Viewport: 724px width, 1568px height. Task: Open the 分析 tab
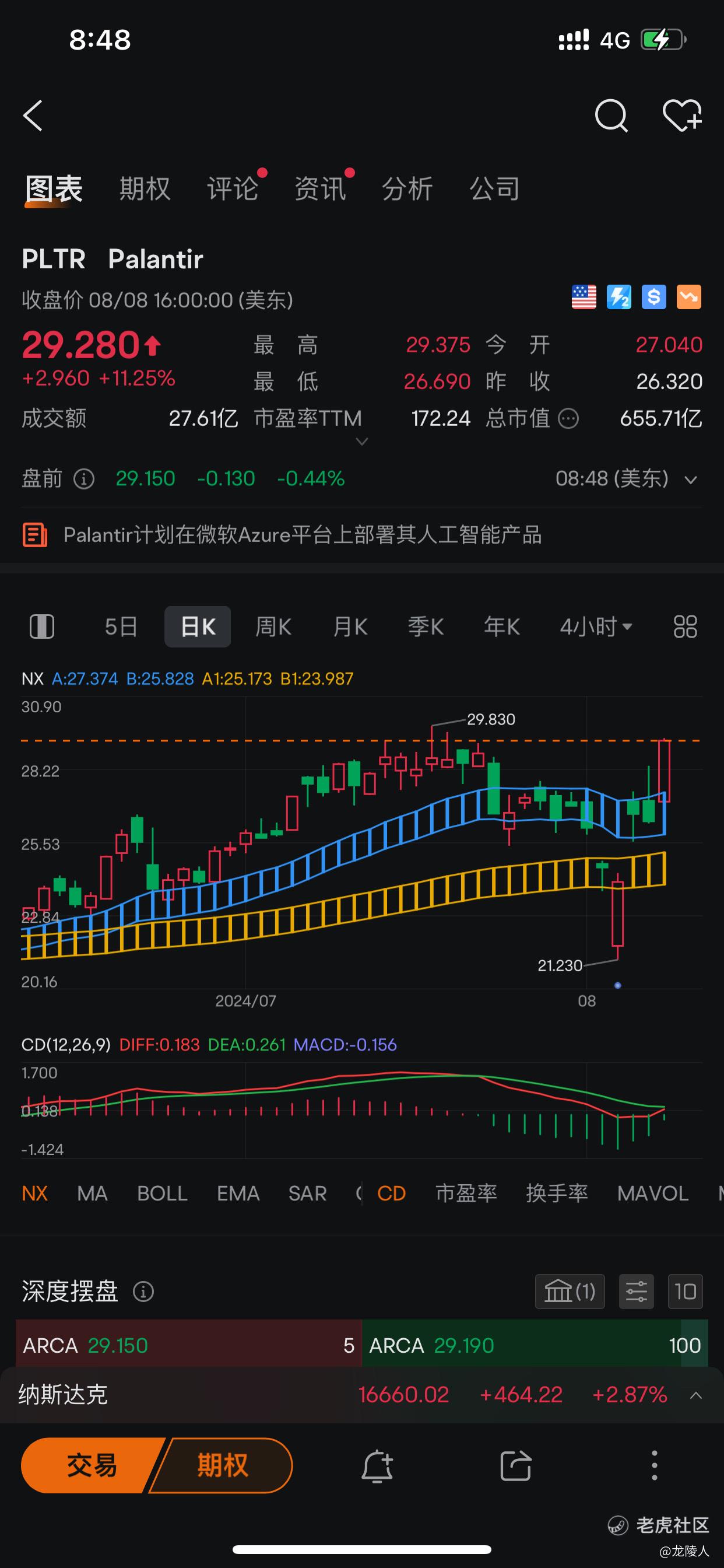tap(407, 188)
